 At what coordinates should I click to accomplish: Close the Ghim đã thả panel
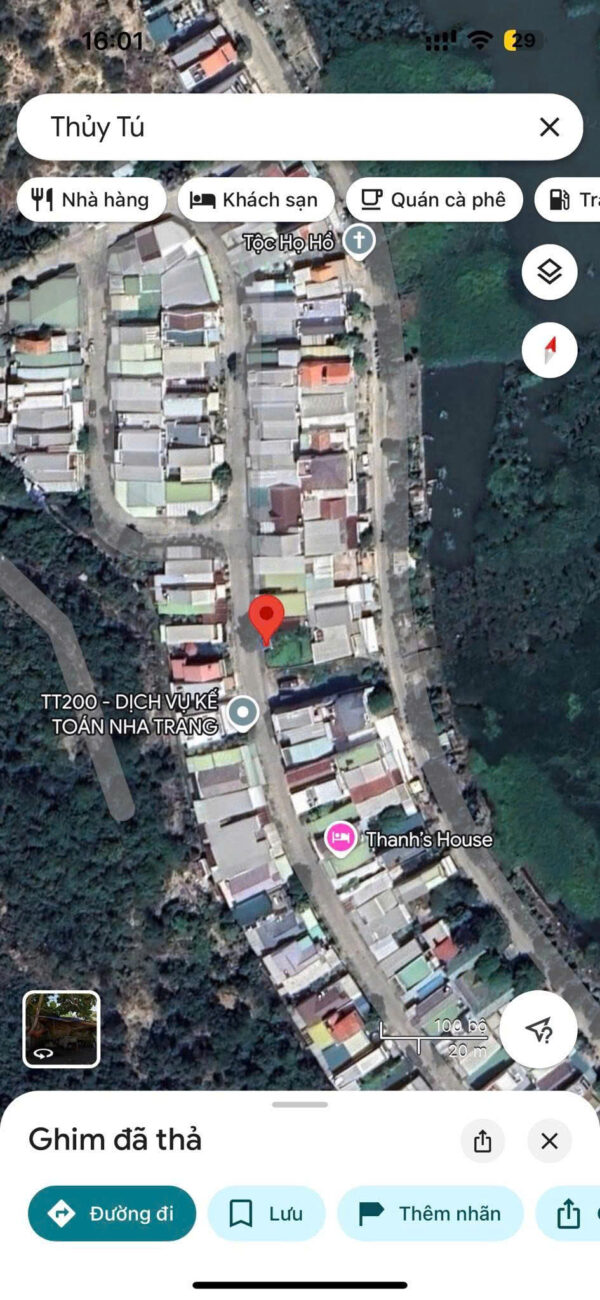click(x=549, y=1141)
